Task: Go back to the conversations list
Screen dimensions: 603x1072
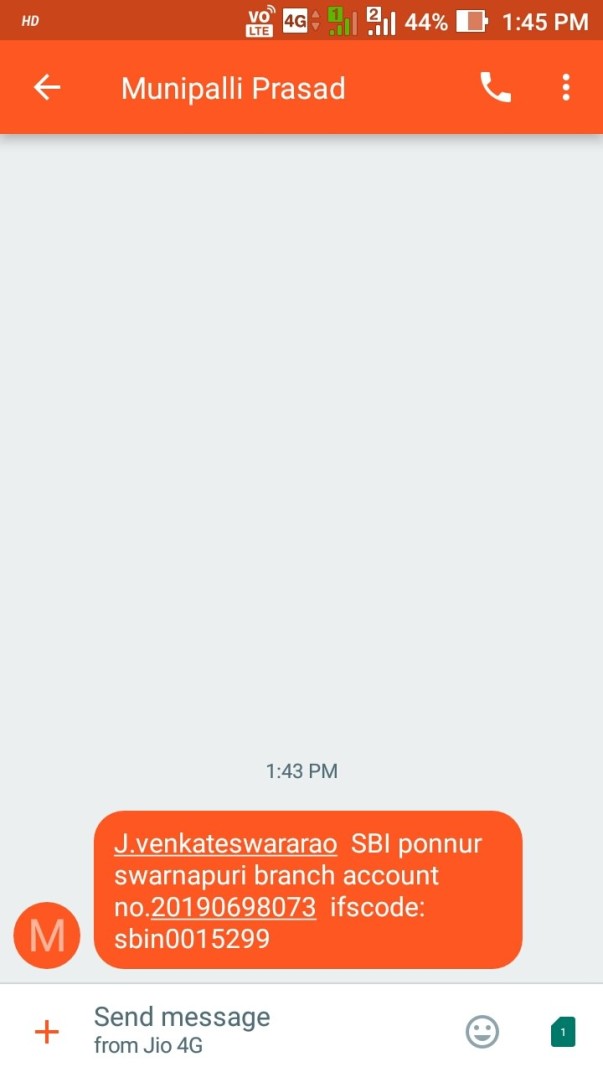Action: (x=47, y=88)
